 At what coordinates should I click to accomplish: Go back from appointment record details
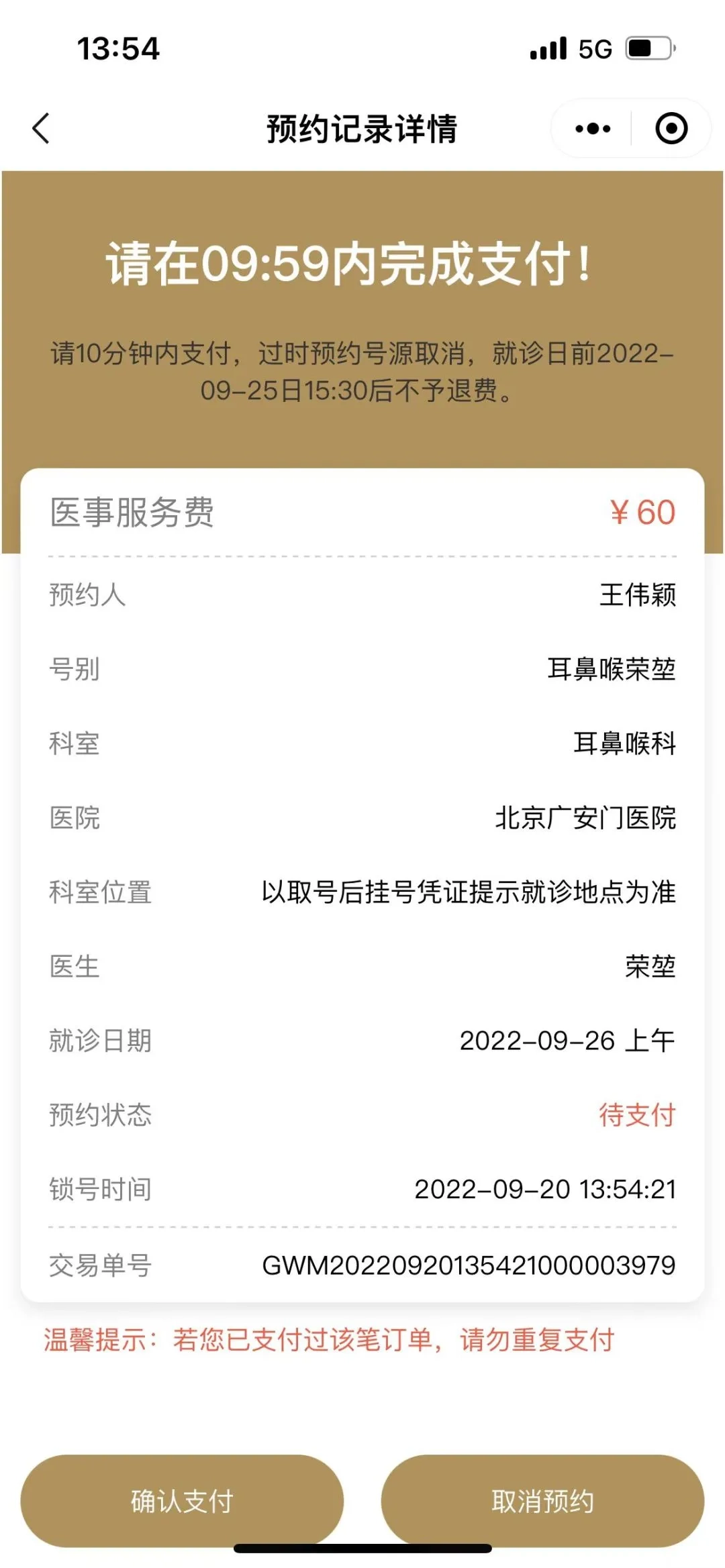(42, 128)
